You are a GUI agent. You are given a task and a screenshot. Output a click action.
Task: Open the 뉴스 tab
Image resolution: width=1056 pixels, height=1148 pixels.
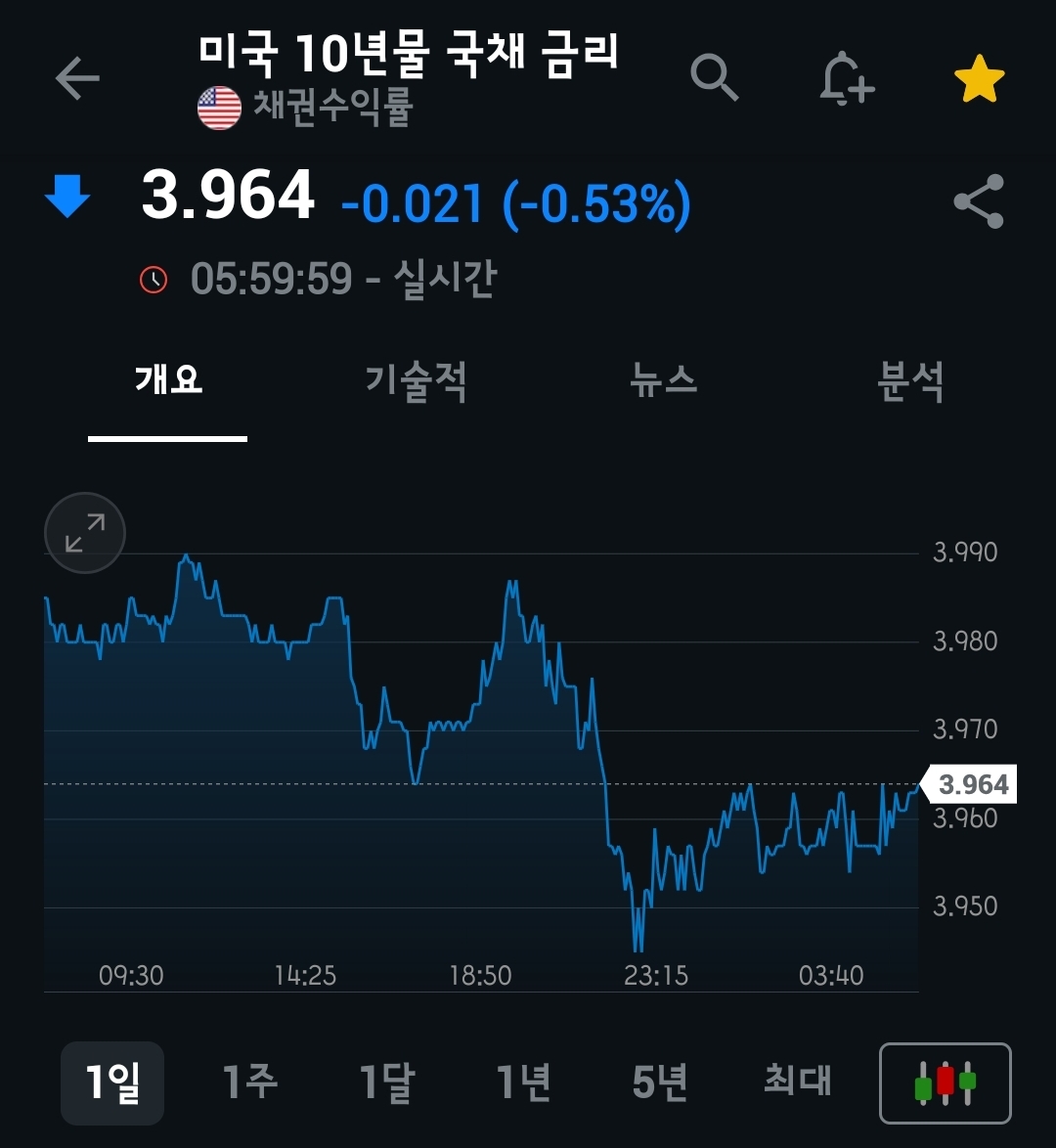[x=664, y=379]
